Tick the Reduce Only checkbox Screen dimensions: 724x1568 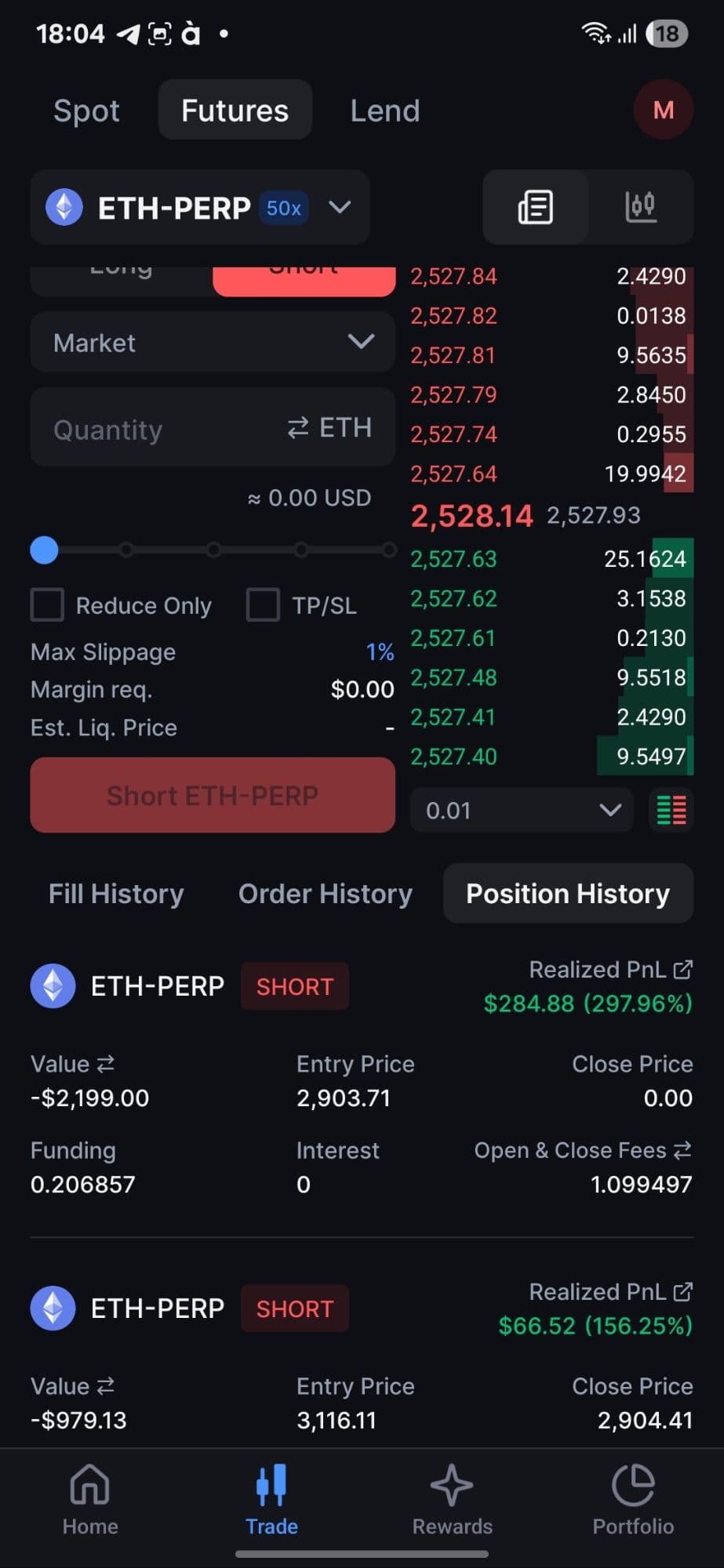pos(47,605)
